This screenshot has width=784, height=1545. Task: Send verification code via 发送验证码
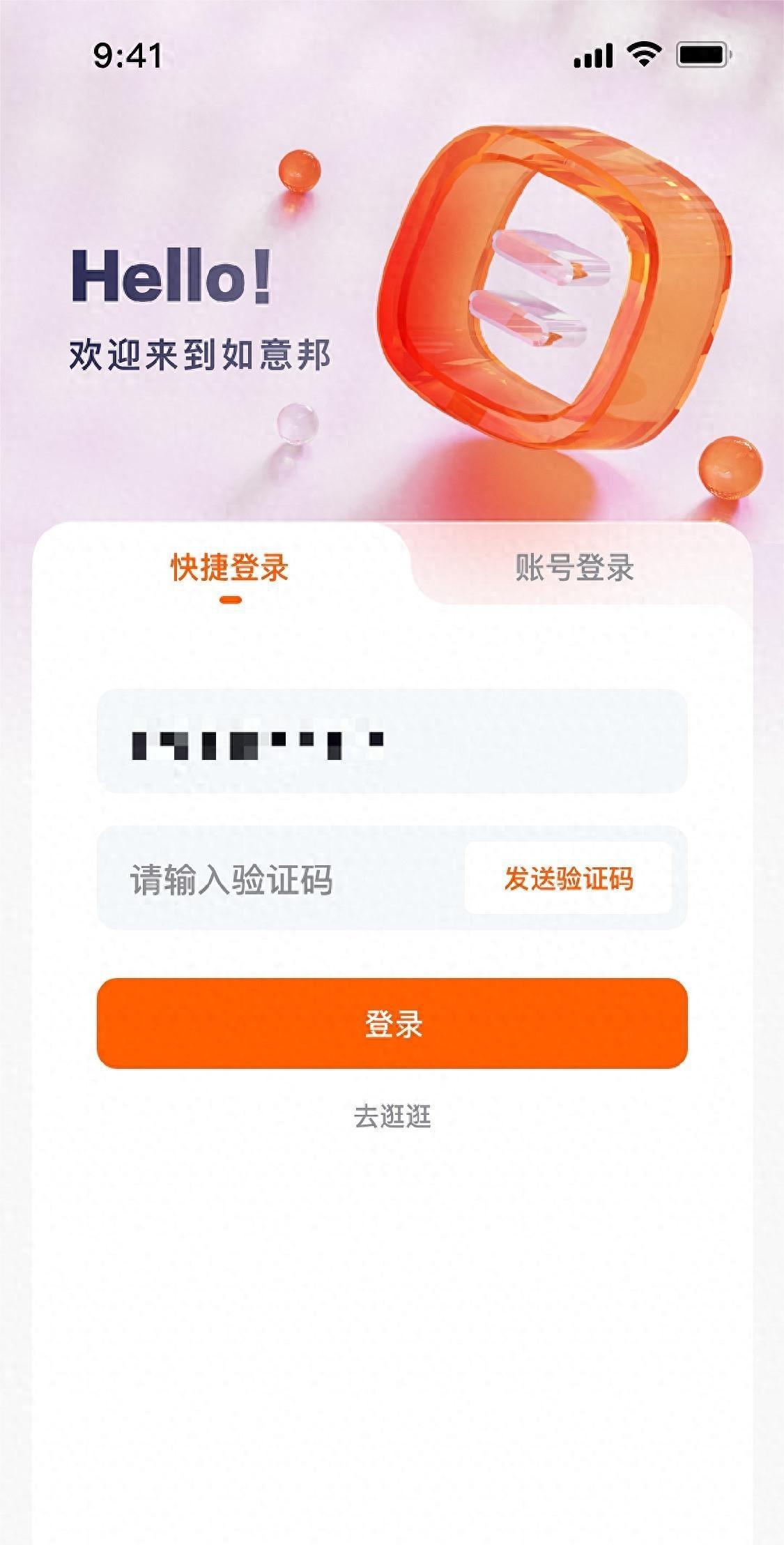point(568,878)
